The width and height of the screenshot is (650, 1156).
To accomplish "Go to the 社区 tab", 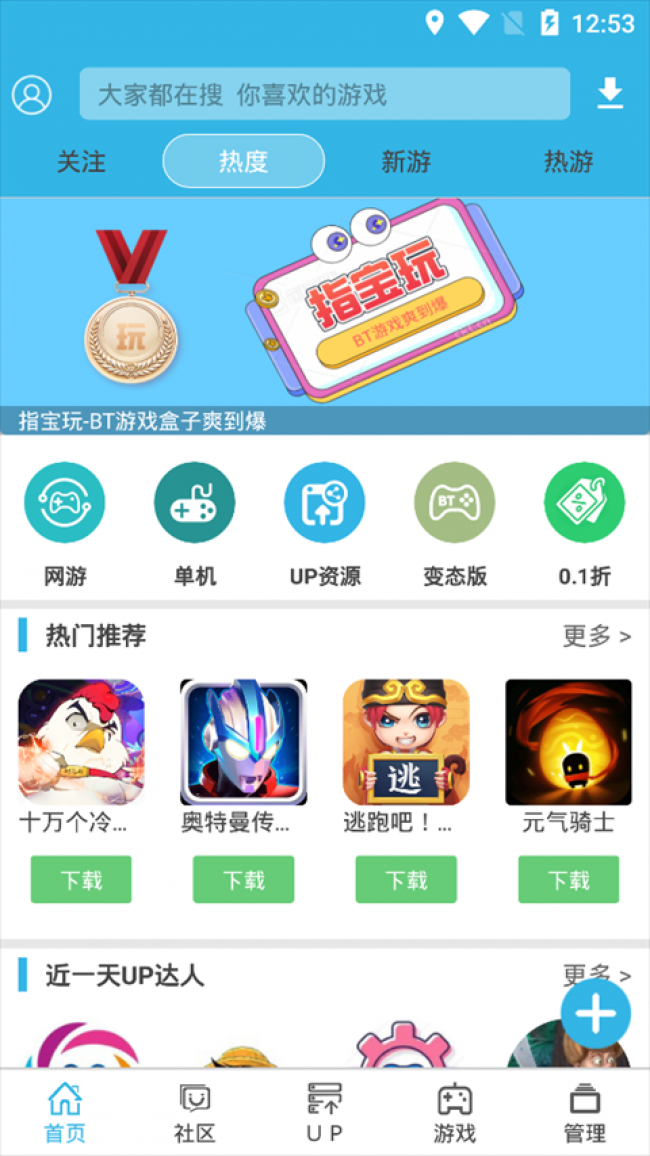I will coord(194,1113).
